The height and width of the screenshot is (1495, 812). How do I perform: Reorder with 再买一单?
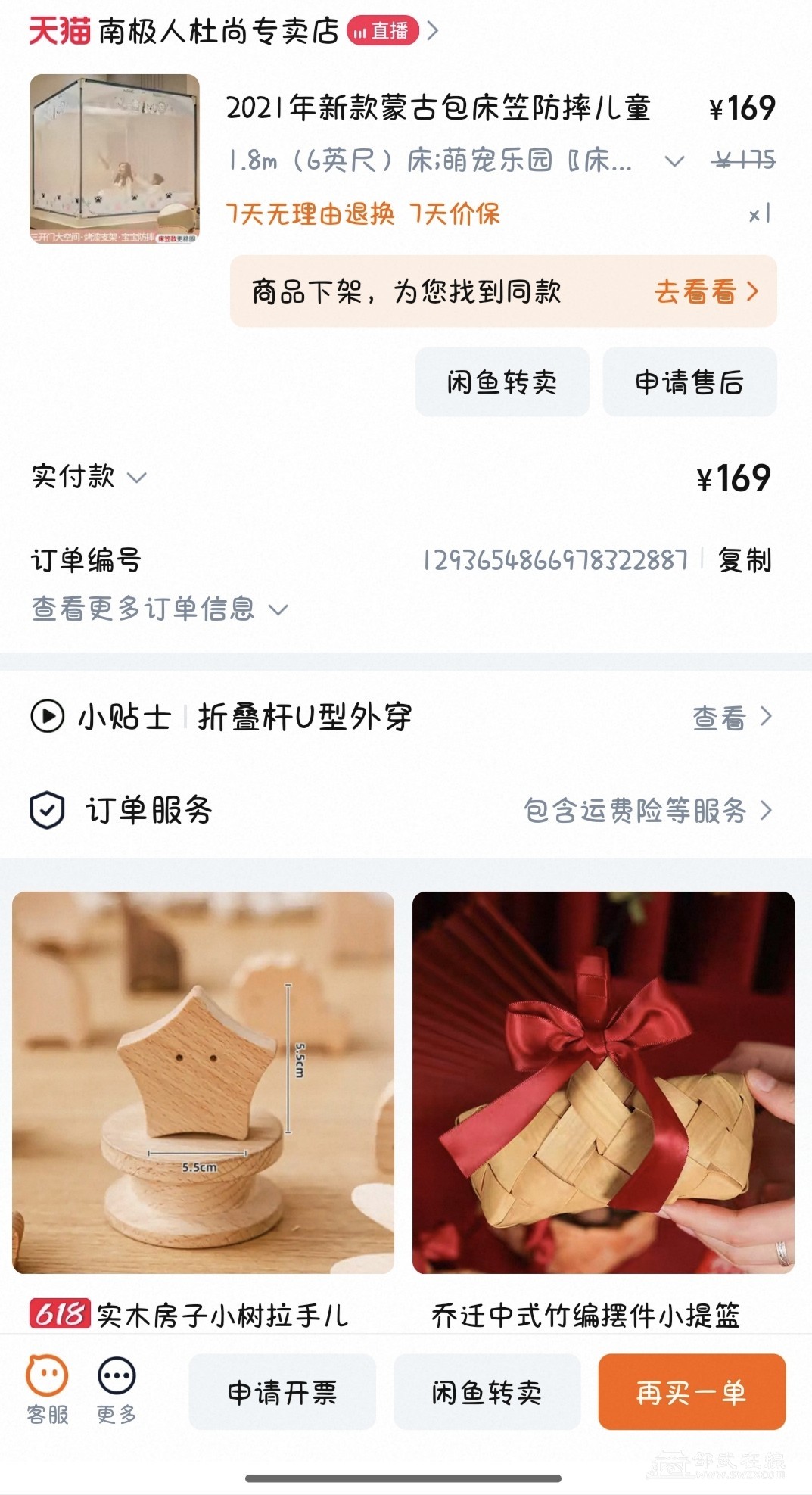(691, 1392)
